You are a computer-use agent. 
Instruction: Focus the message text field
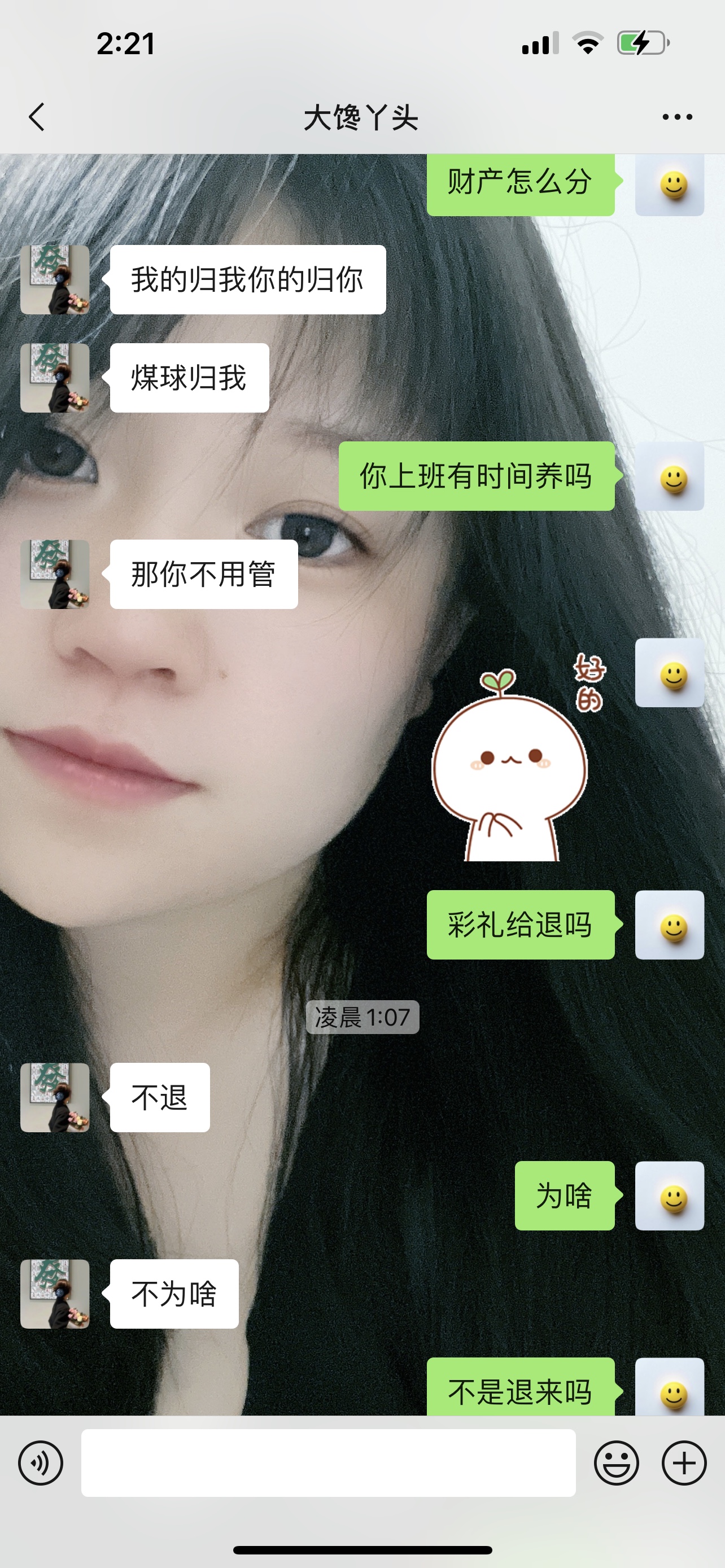328,1462
